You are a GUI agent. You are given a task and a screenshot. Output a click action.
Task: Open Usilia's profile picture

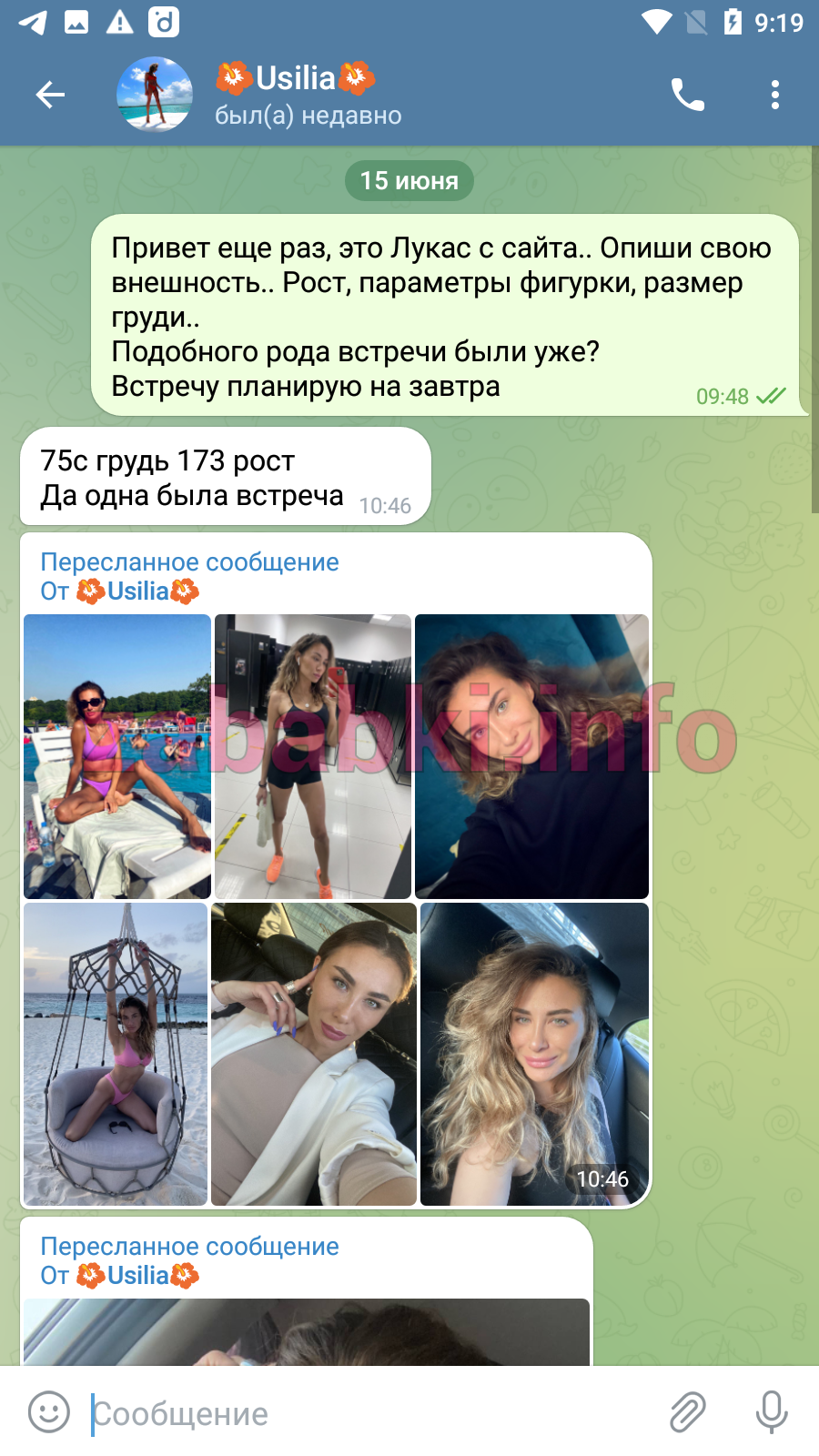click(155, 95)
